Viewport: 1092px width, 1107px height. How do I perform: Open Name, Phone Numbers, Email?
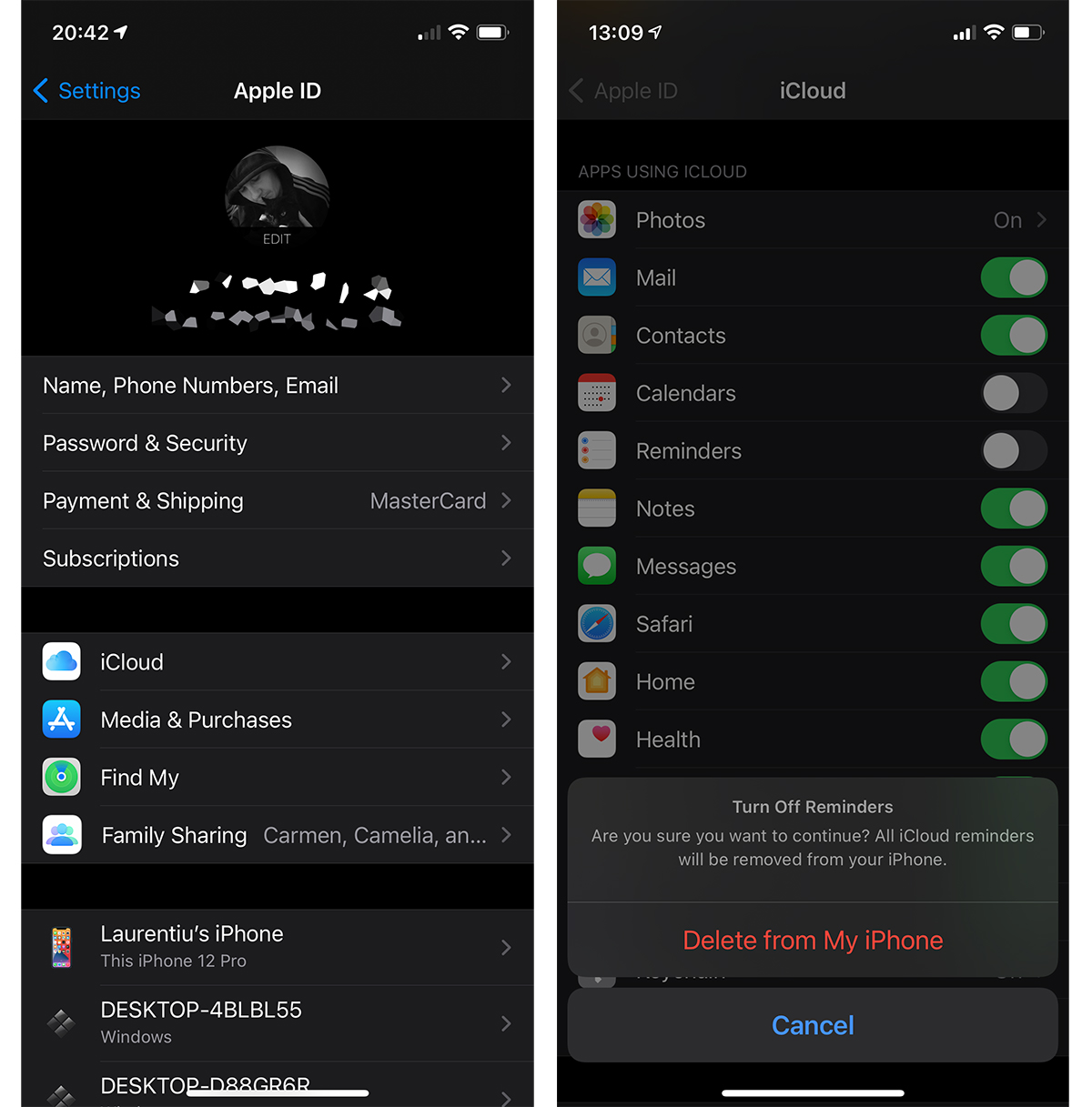coord(277,386)
